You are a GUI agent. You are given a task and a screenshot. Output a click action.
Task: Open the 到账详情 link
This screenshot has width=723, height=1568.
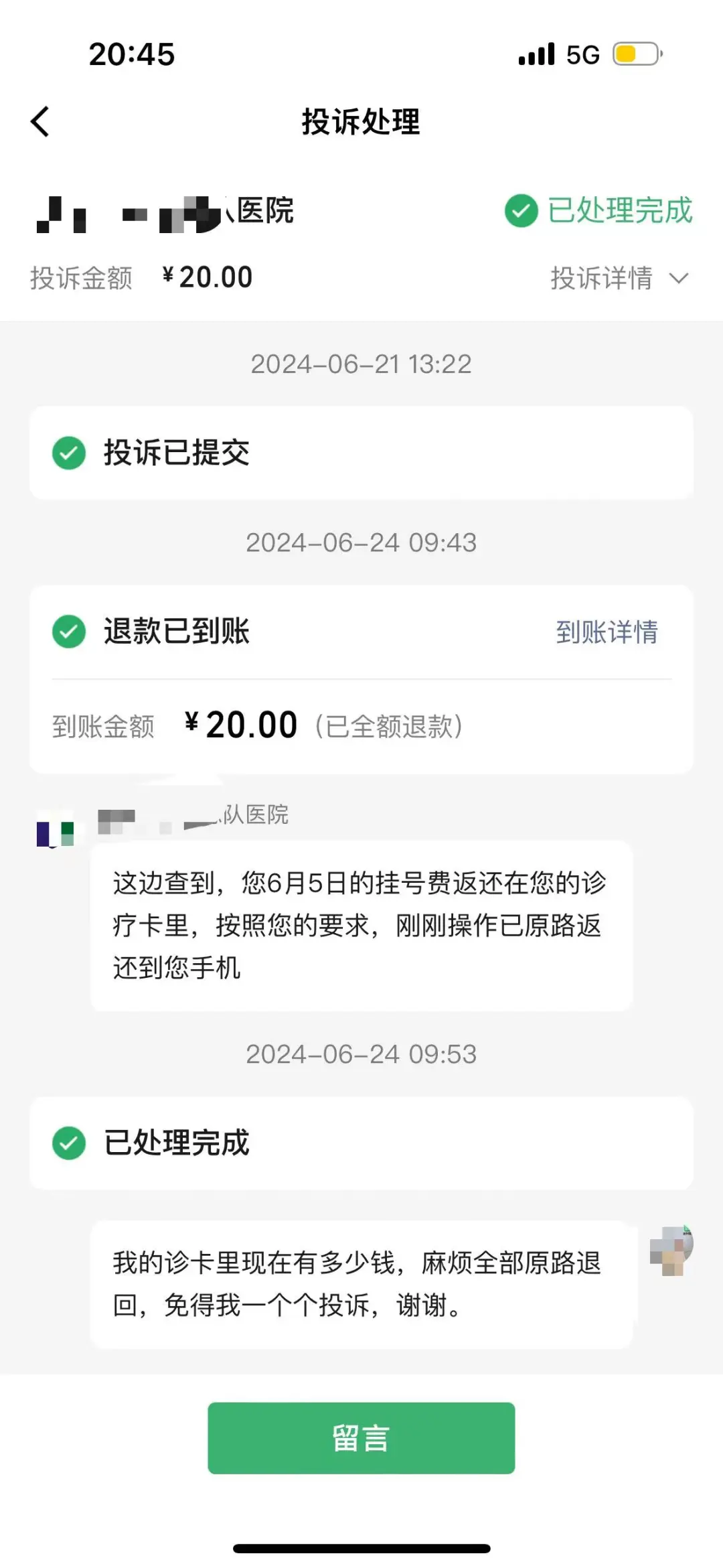point(607,632)
